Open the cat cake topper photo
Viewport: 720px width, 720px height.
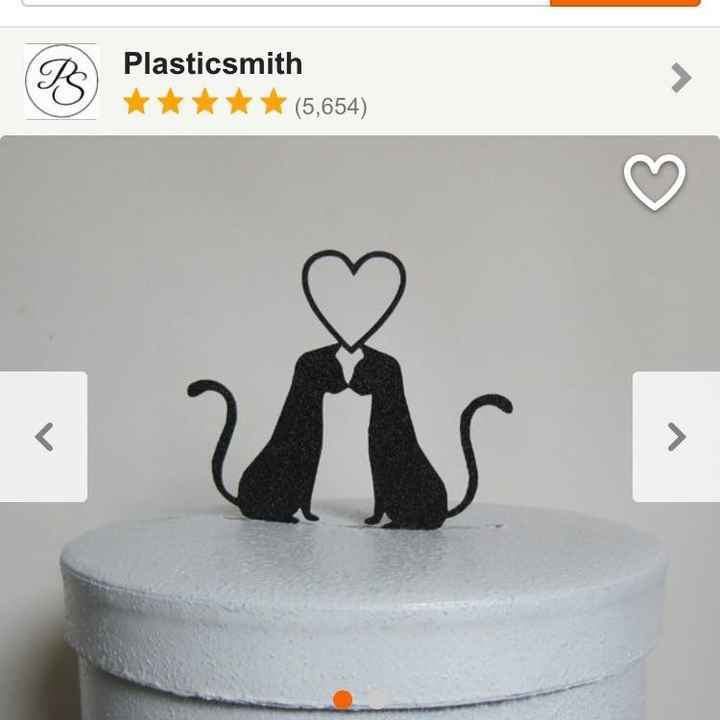pyautogui.click(x=350, y=400)
